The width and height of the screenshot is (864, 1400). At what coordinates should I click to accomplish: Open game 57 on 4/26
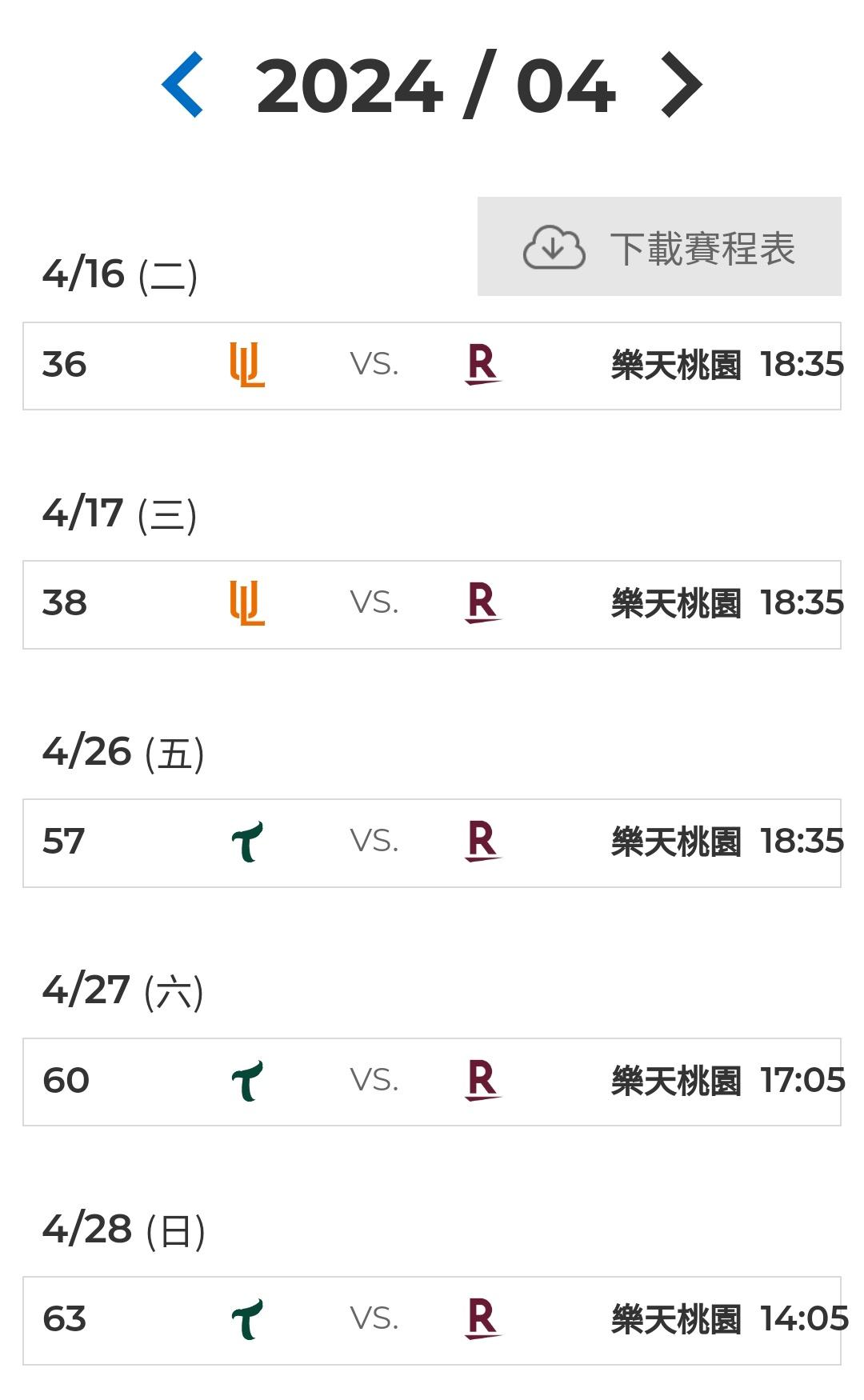click(x=432, y=842)
